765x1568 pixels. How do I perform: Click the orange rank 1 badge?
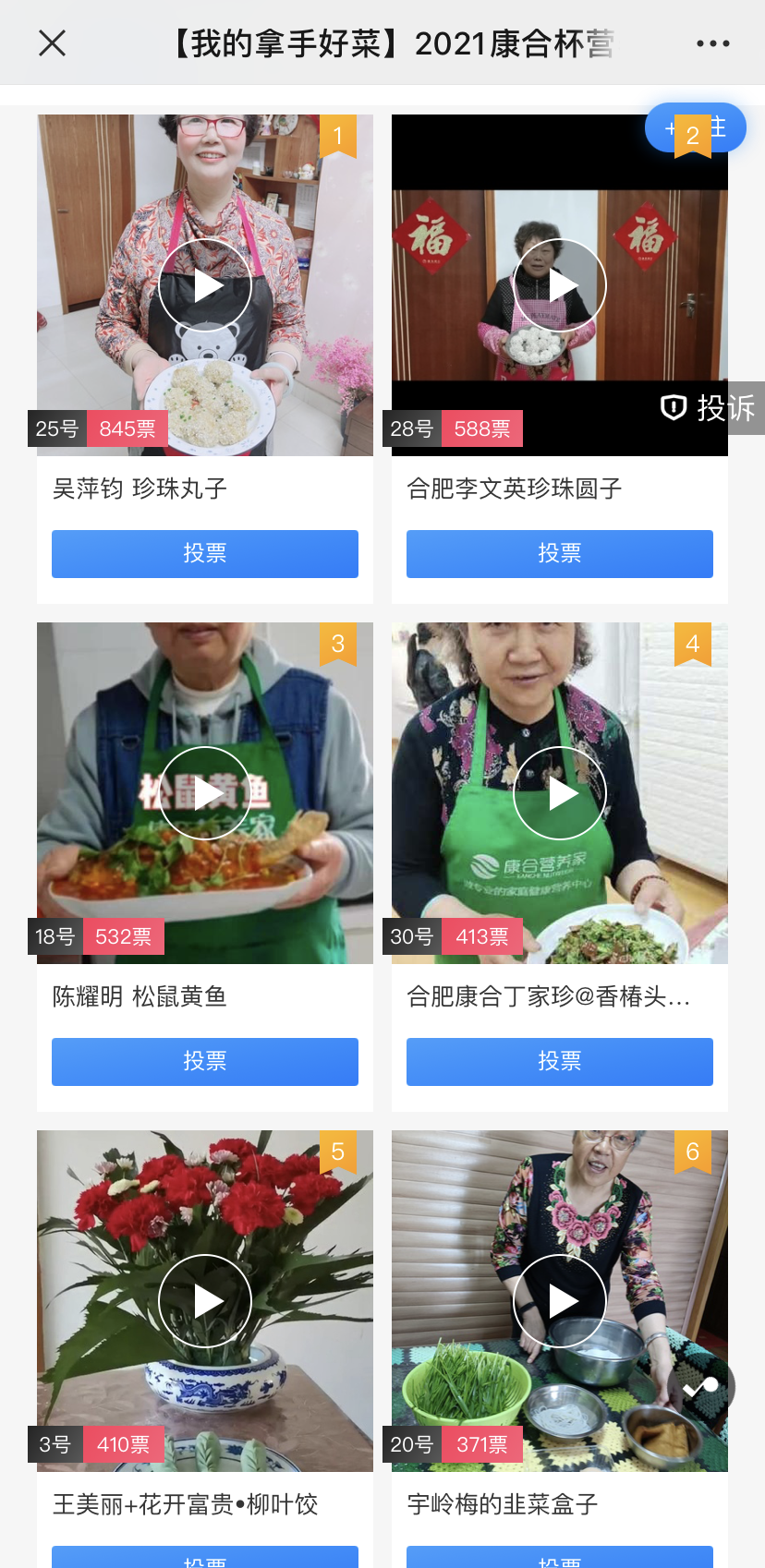pos(339,135)
